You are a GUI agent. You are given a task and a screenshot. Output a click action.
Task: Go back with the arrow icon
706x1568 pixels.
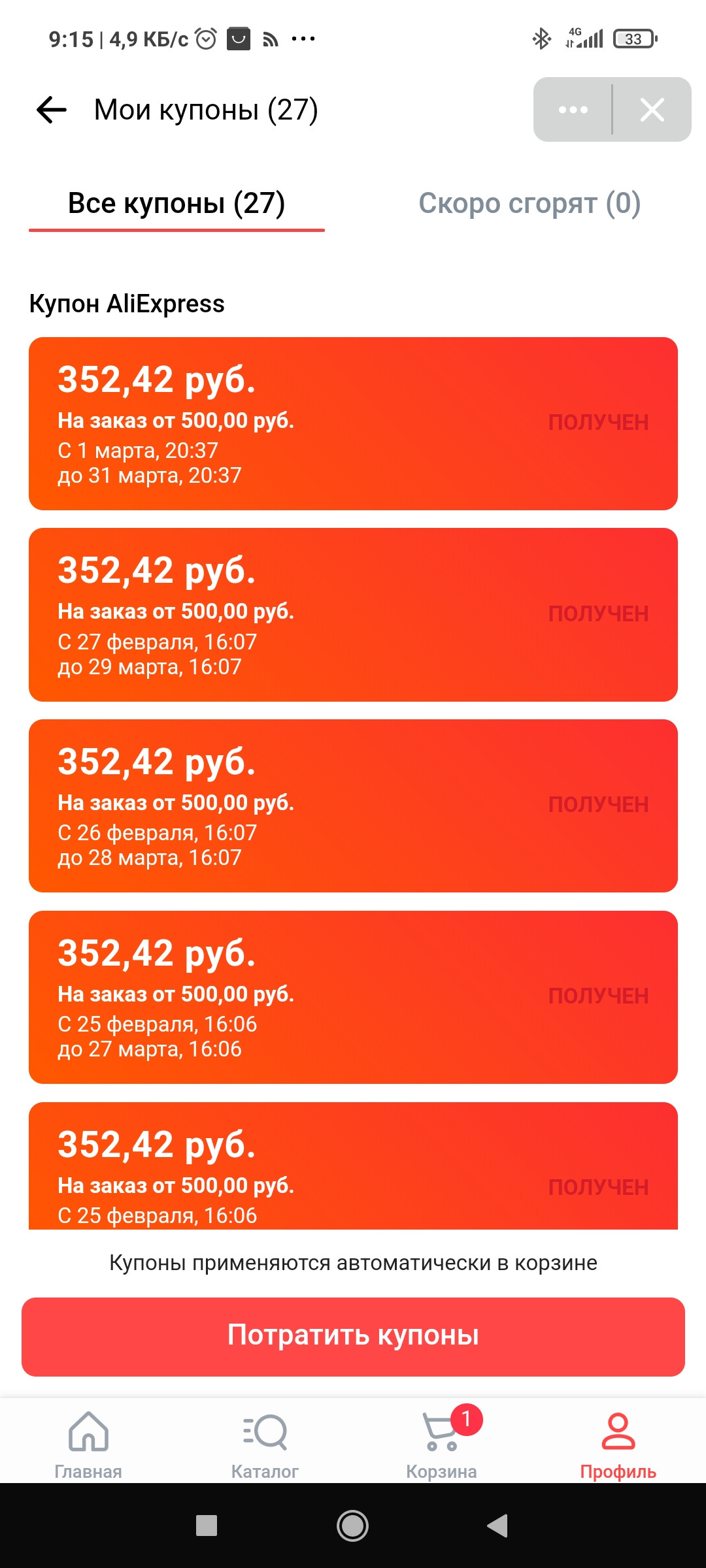tap(52, 110)
